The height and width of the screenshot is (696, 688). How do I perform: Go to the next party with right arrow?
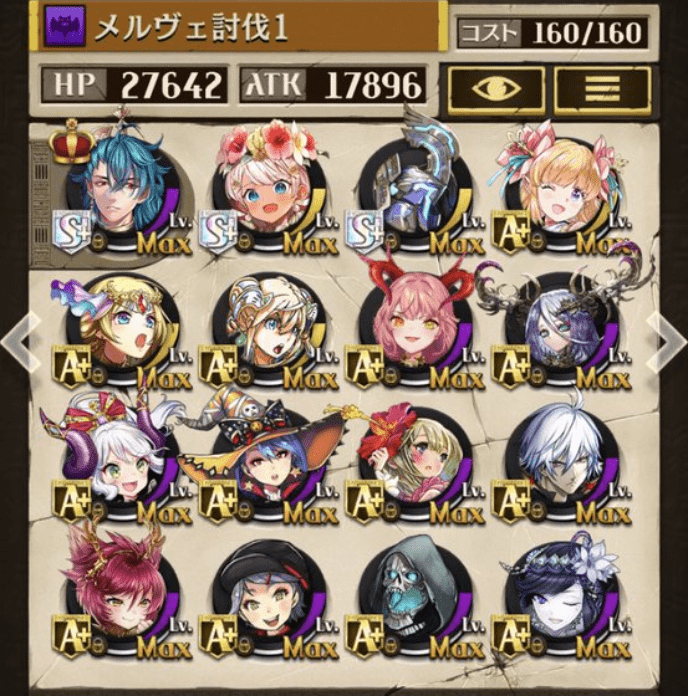[668, 340]
